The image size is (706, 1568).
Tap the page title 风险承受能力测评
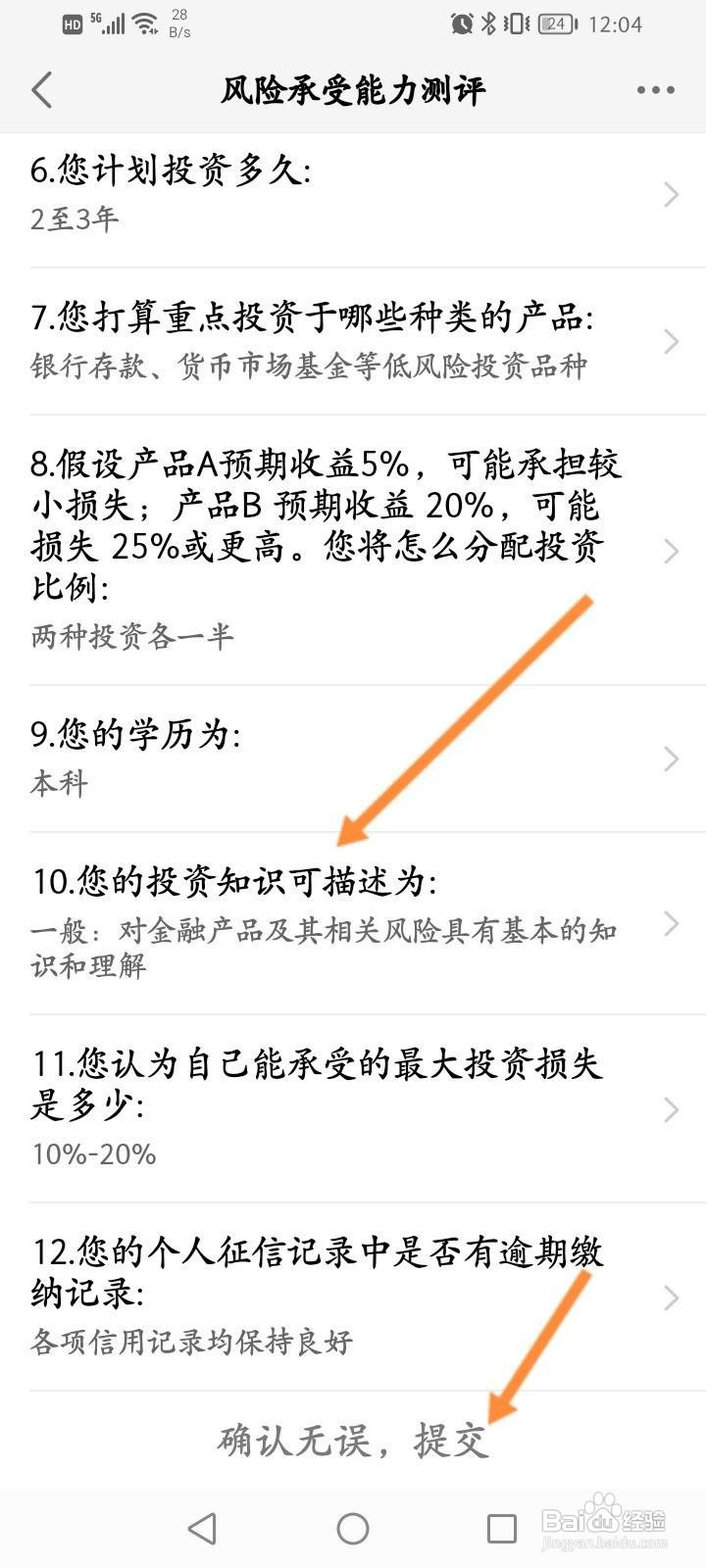click(x=353, y=89)
